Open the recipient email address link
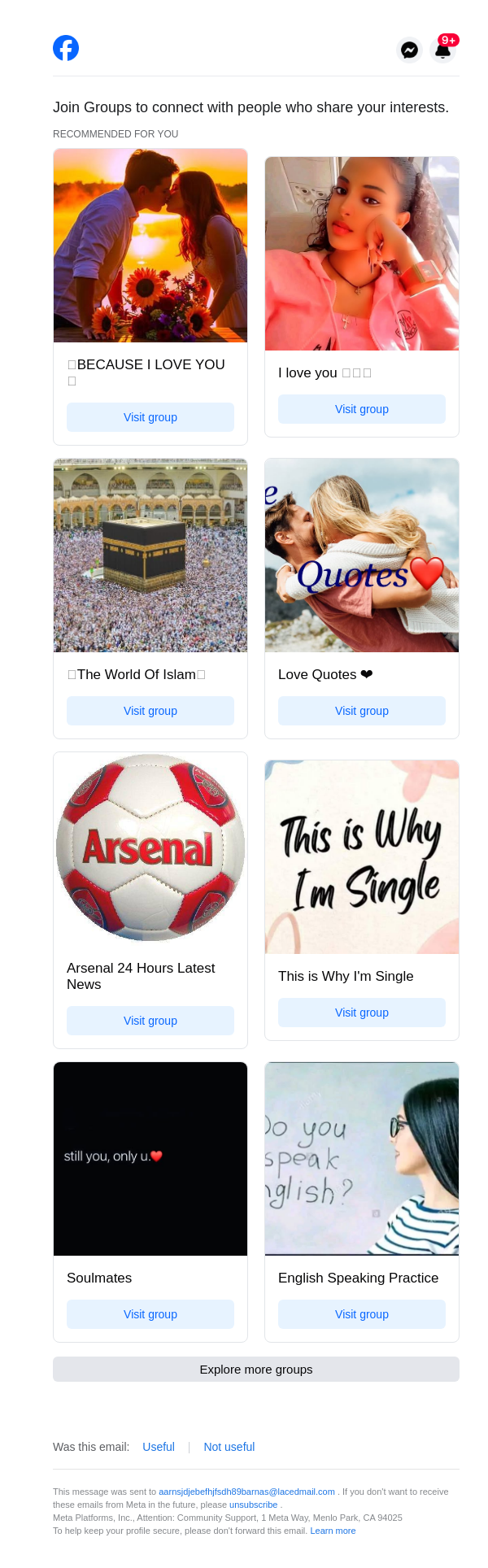 coord(246,1492)
